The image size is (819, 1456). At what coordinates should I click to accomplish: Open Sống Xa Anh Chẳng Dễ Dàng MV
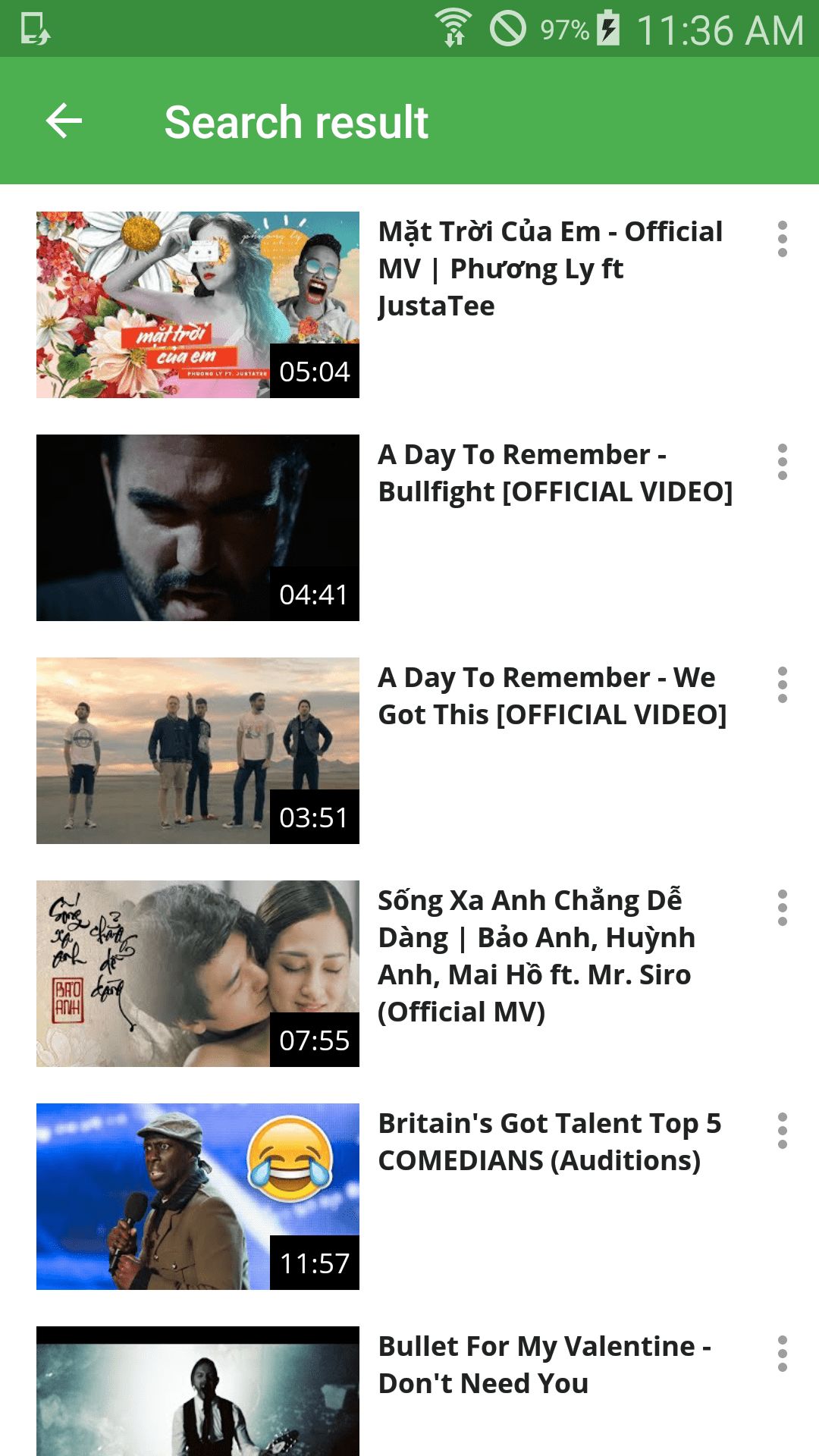click(198, 974)
